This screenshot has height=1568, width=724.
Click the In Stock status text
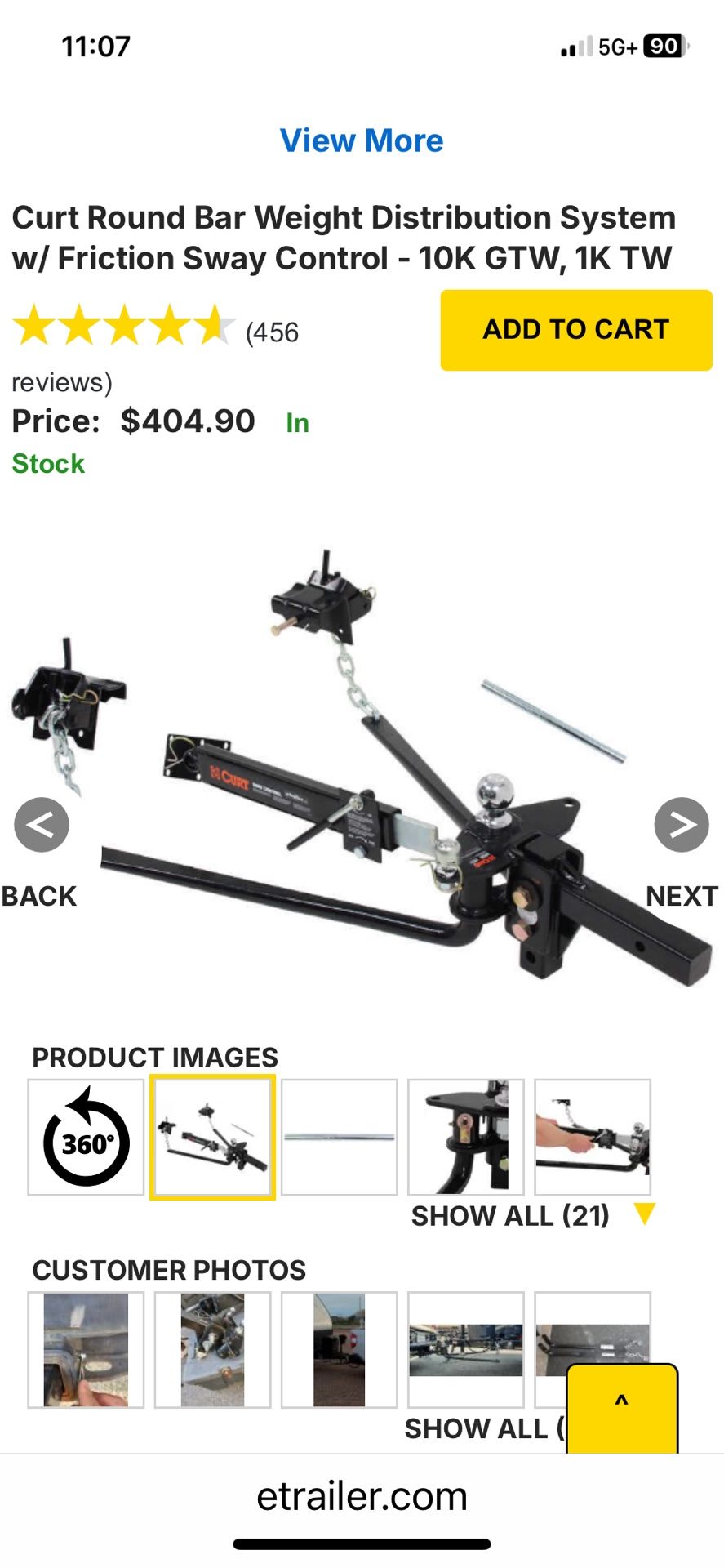click(x=297, y=423)
